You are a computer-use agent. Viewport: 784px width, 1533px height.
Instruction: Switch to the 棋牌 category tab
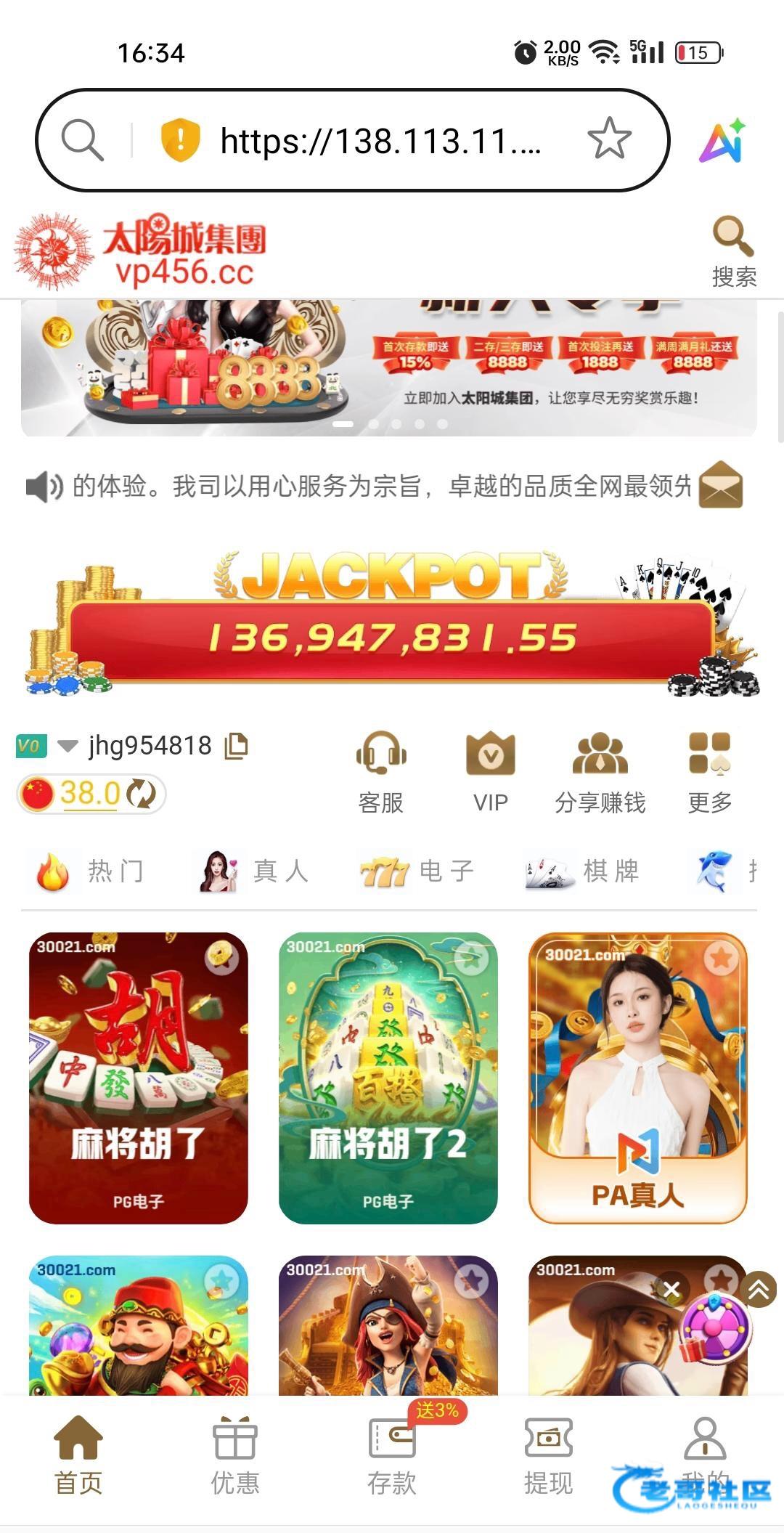tap(582, 871)
